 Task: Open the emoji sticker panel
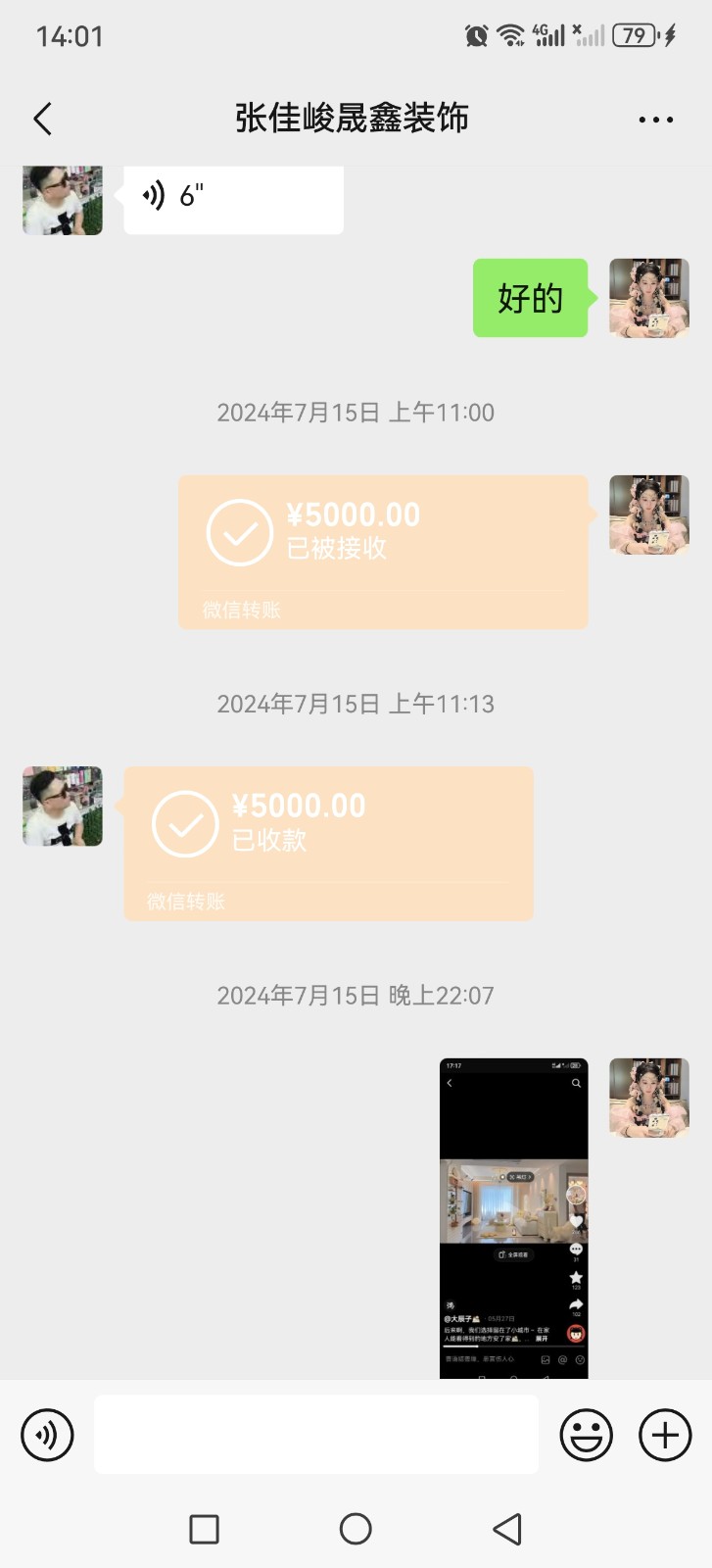point(586,1435)
